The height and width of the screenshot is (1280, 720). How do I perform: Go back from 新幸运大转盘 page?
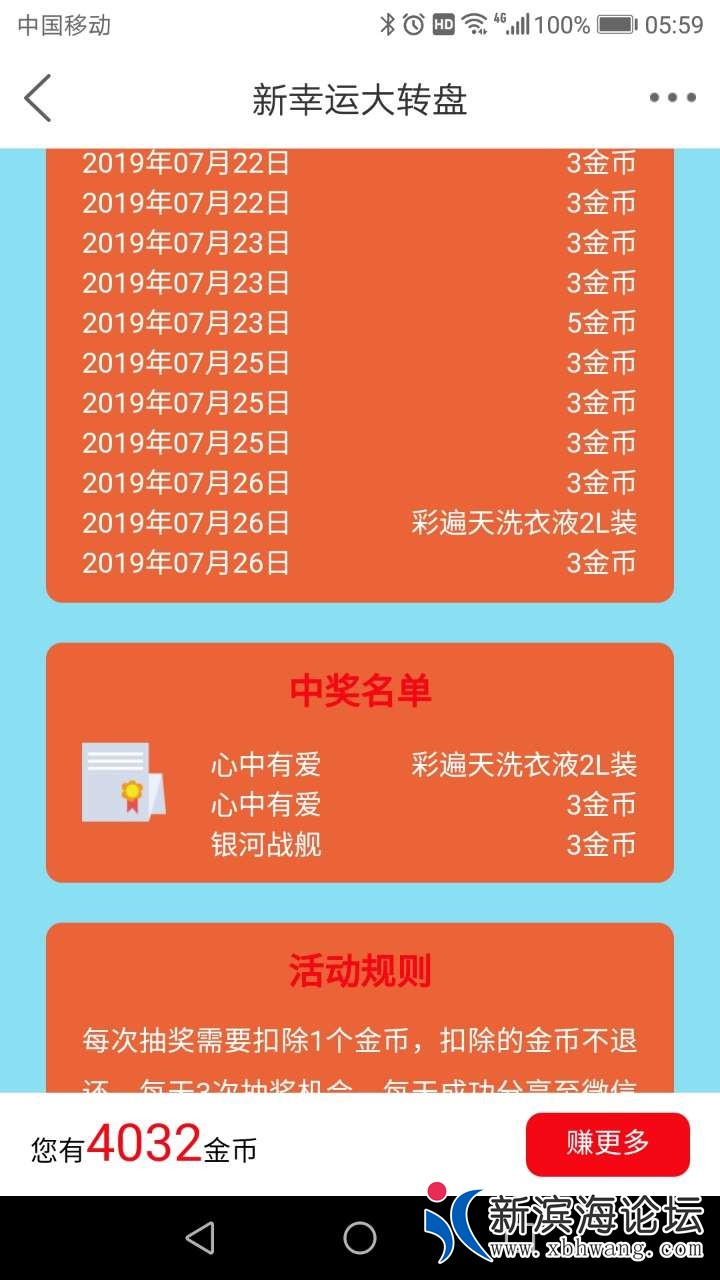(x=38, y=99)
